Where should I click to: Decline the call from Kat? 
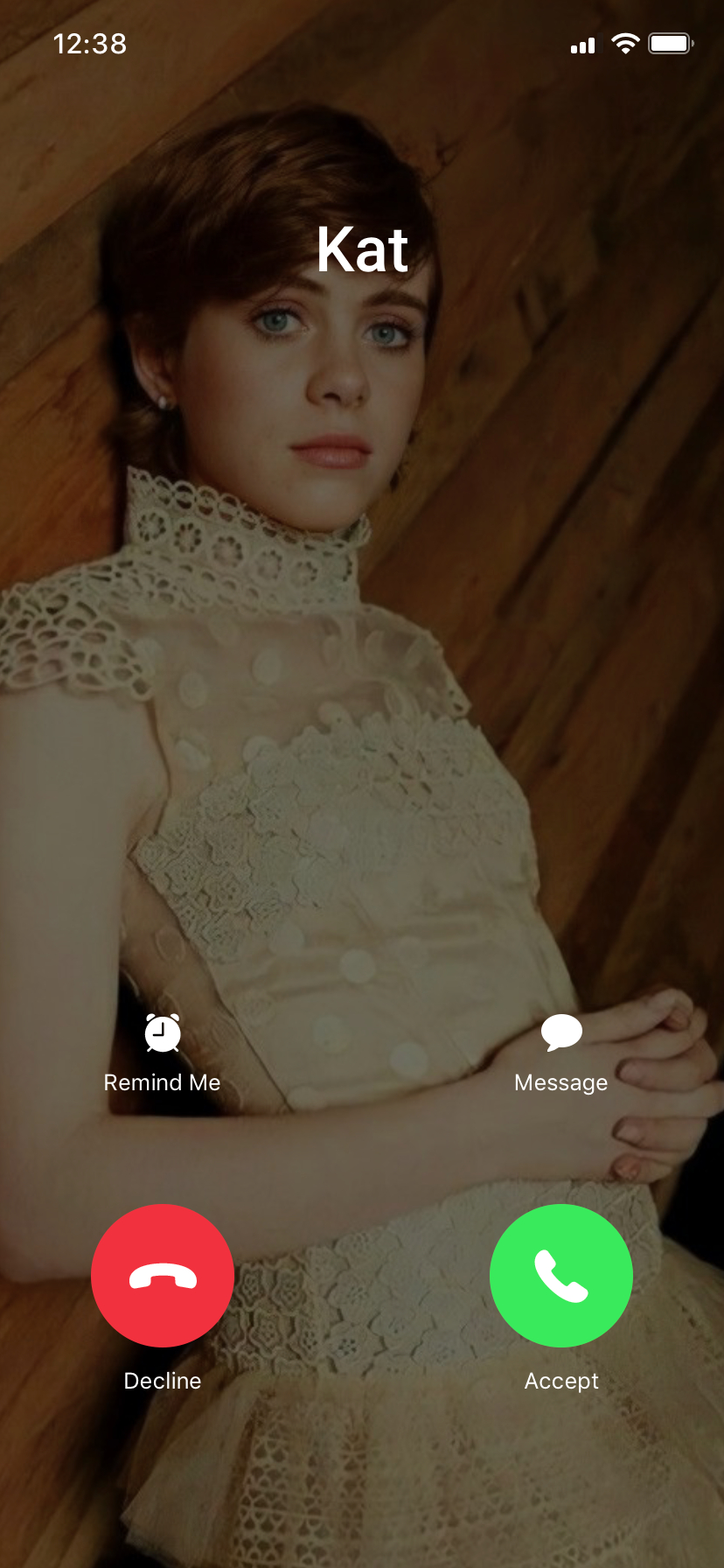click(163, 1275)
